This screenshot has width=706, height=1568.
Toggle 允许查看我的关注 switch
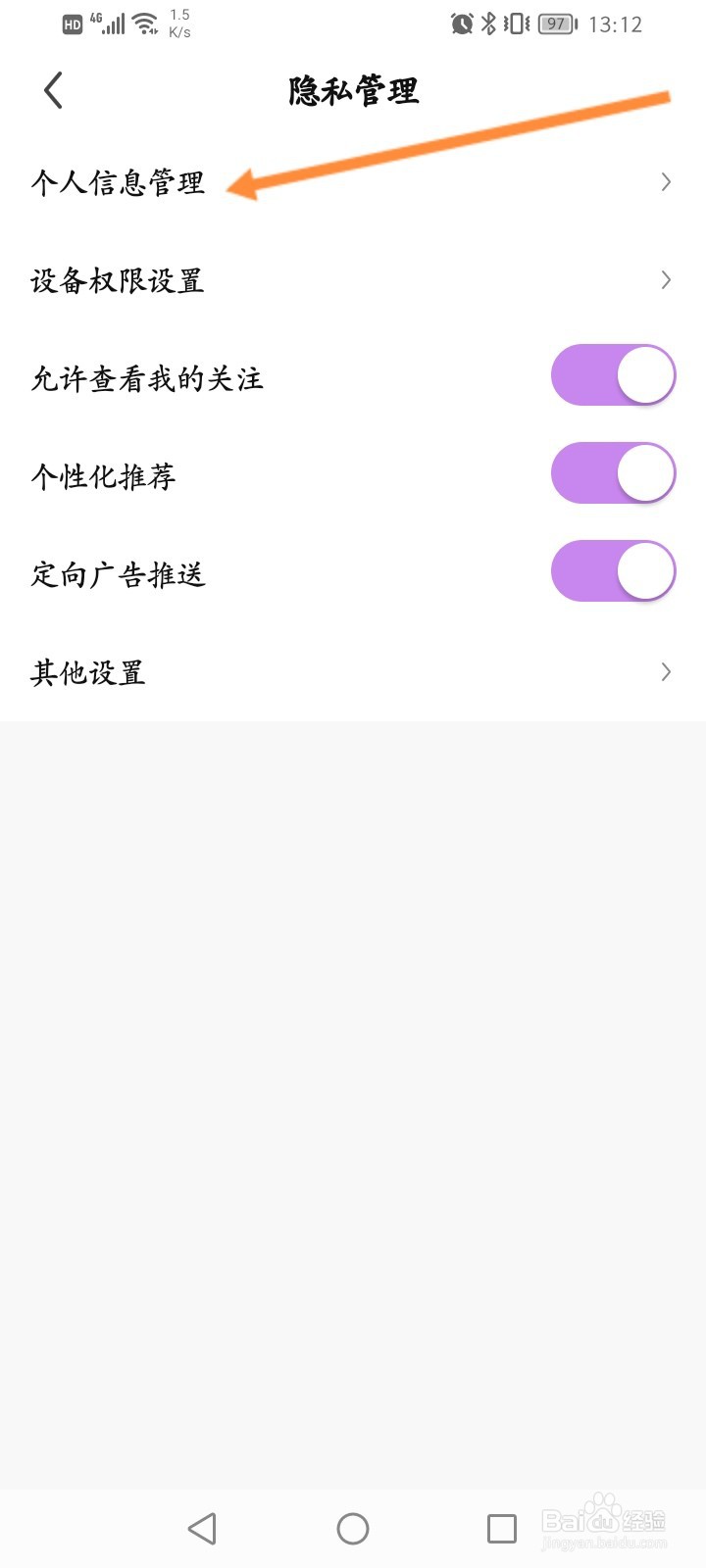point(613,375)
